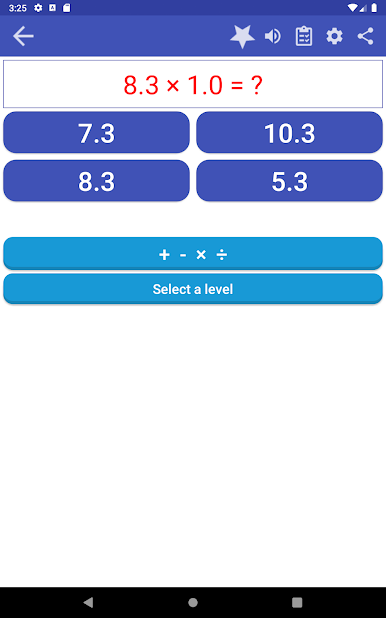Choose 7.3 as the answer

tap(97, 132)
